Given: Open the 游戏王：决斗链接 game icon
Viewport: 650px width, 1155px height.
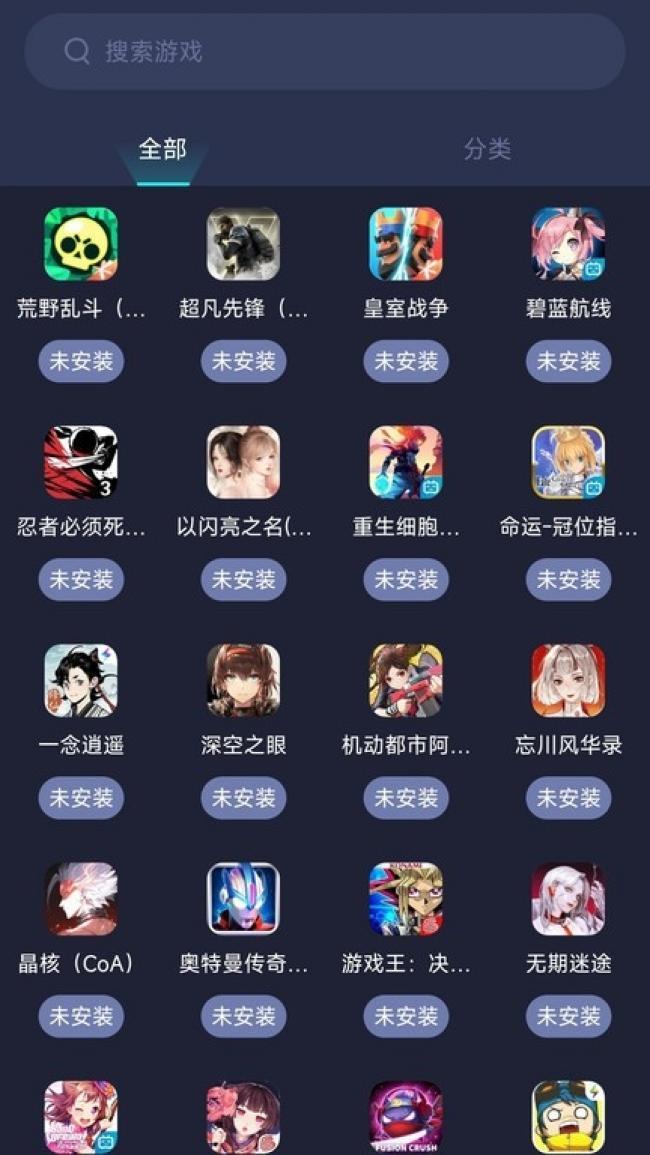Looking at the screenshot, I should (405, 899).
